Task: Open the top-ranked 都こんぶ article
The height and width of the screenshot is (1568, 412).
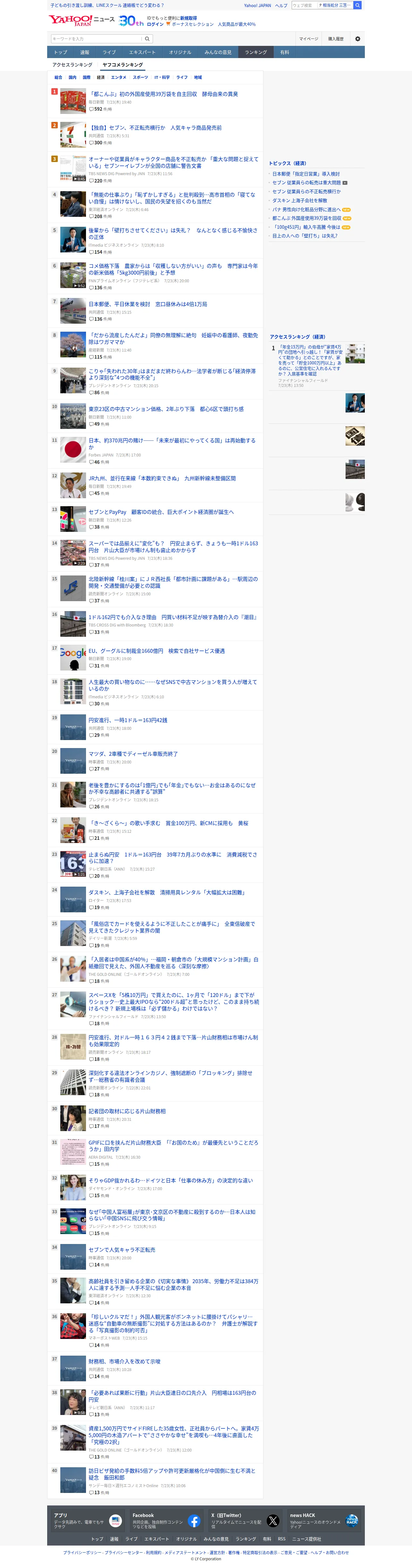Action: pos(163,94)
